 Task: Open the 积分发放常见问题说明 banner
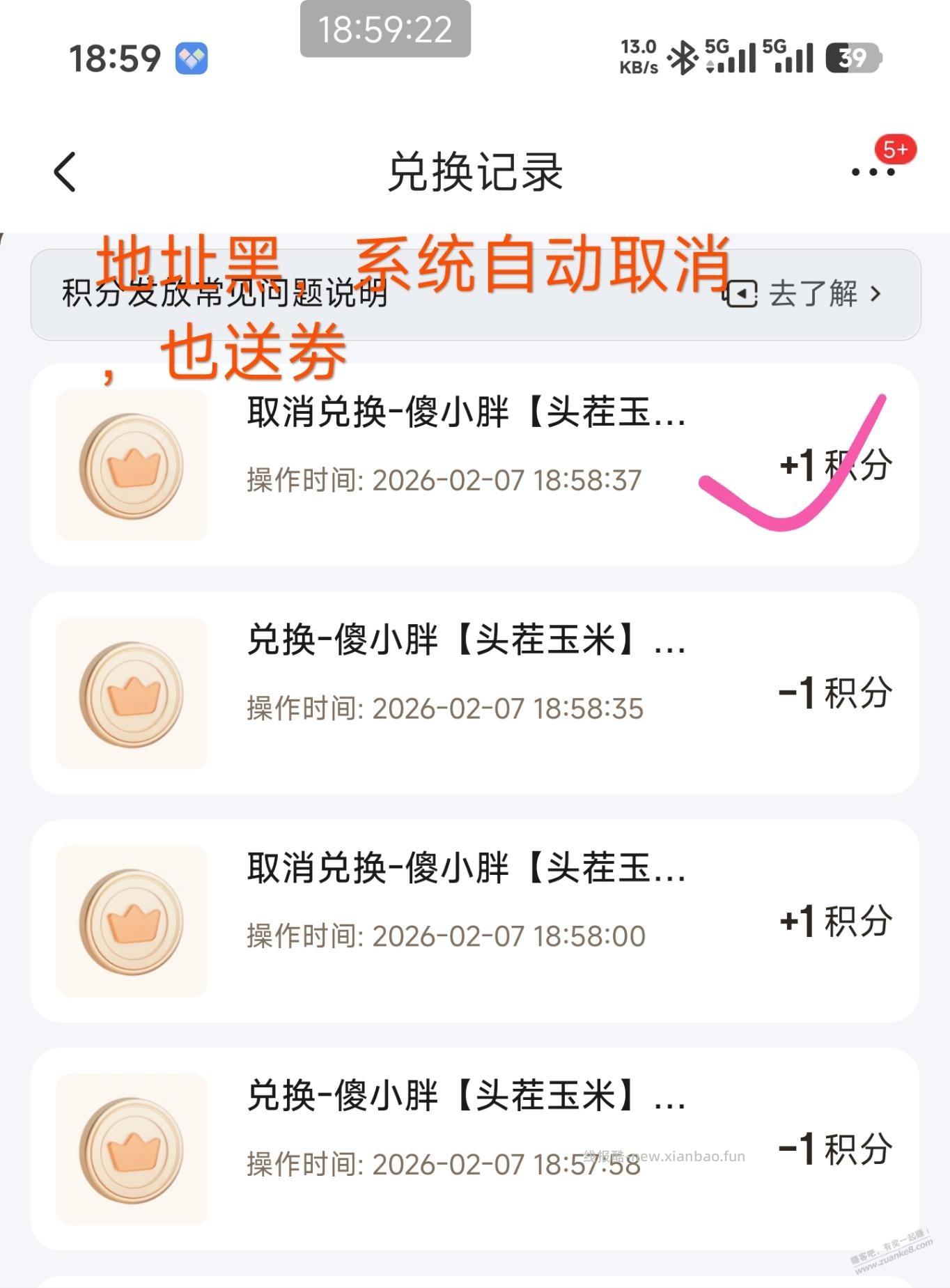223,295
